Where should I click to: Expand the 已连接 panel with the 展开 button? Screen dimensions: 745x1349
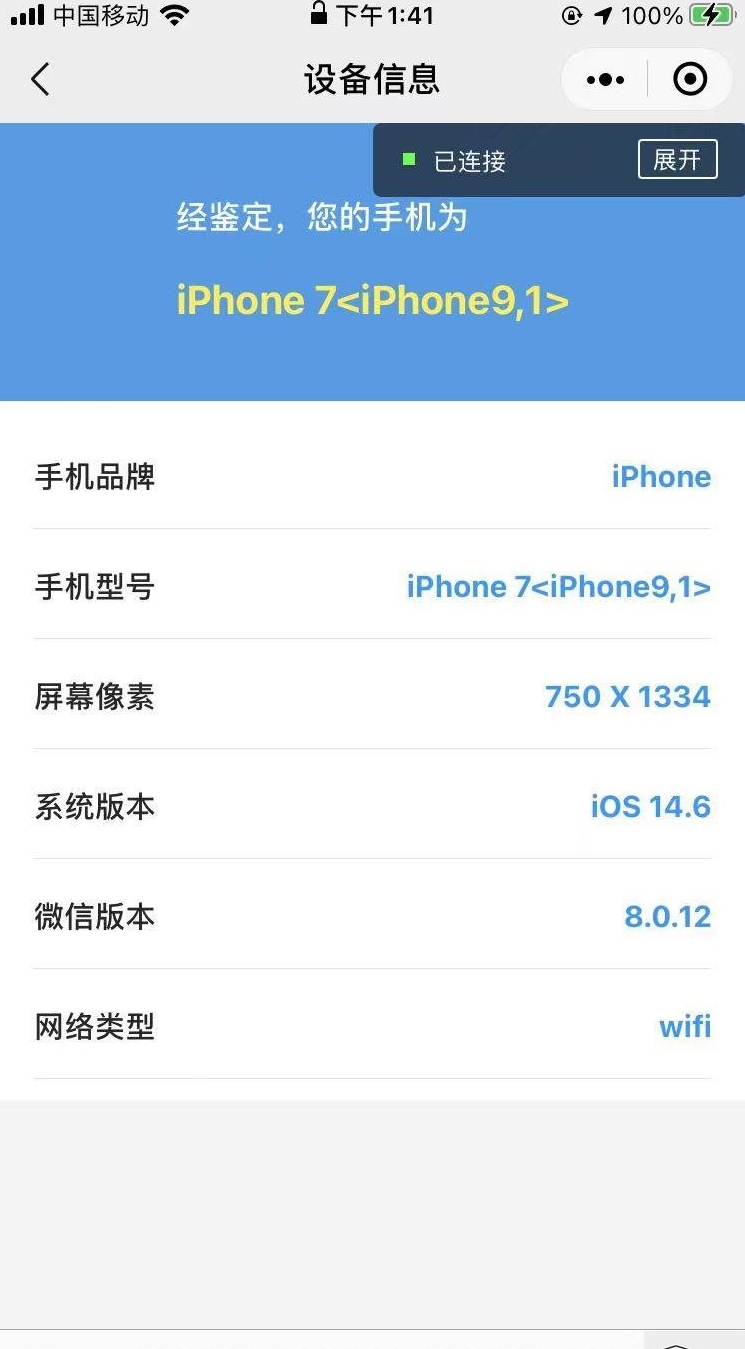[678, 160]
